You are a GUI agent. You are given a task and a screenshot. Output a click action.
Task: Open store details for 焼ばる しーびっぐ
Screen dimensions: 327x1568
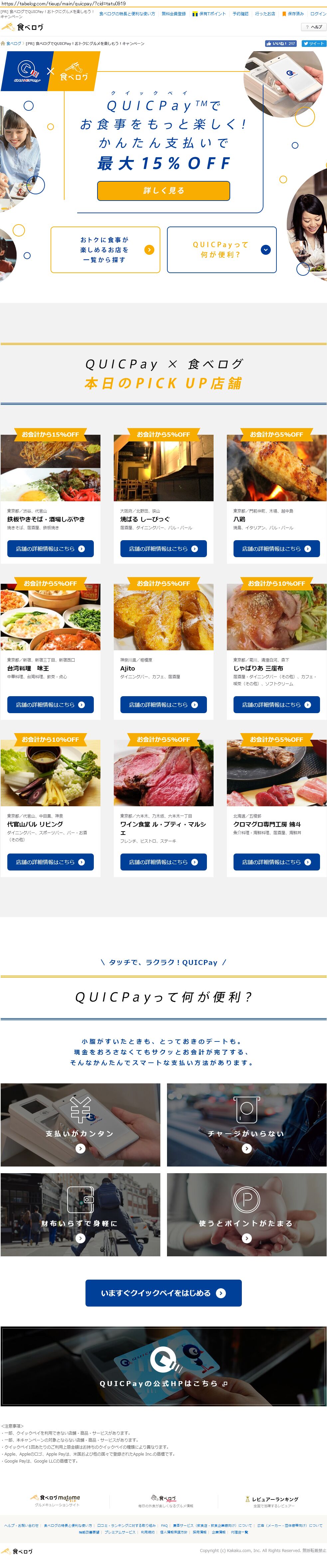click(163, 549)
